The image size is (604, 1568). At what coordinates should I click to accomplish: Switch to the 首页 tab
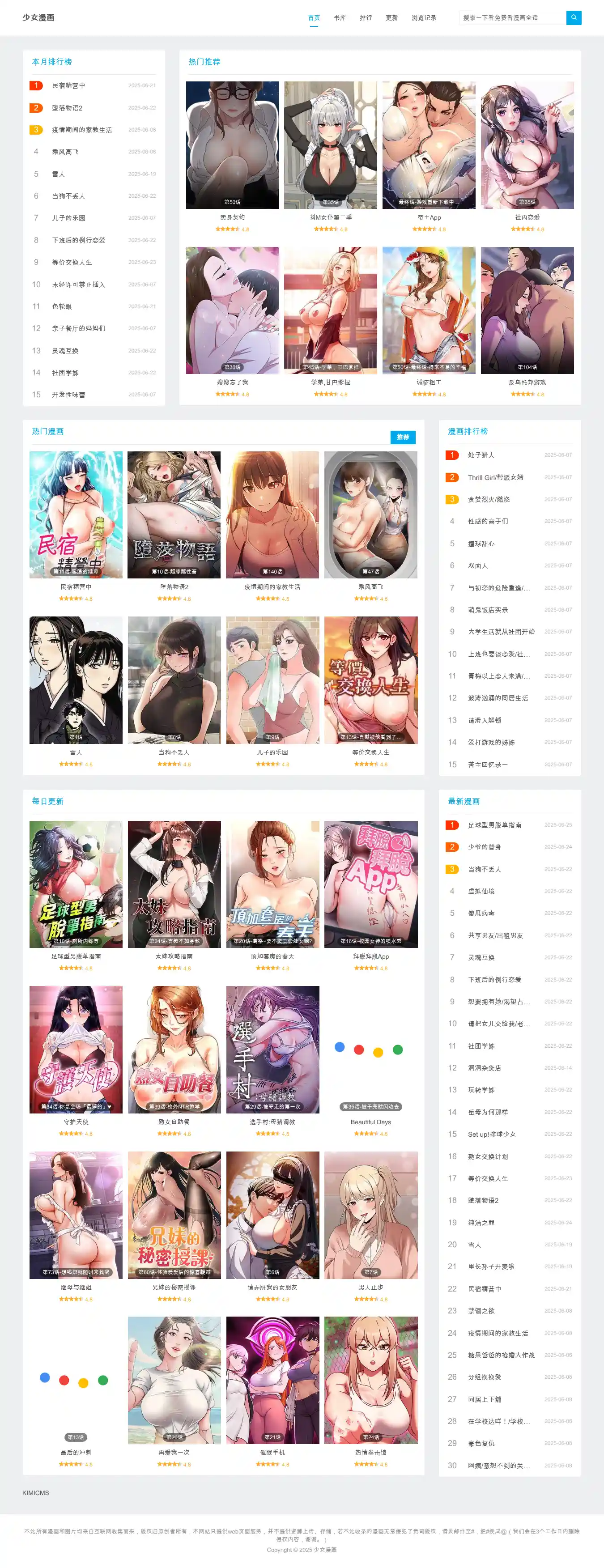pyautogui.click(x=314, y=17)
